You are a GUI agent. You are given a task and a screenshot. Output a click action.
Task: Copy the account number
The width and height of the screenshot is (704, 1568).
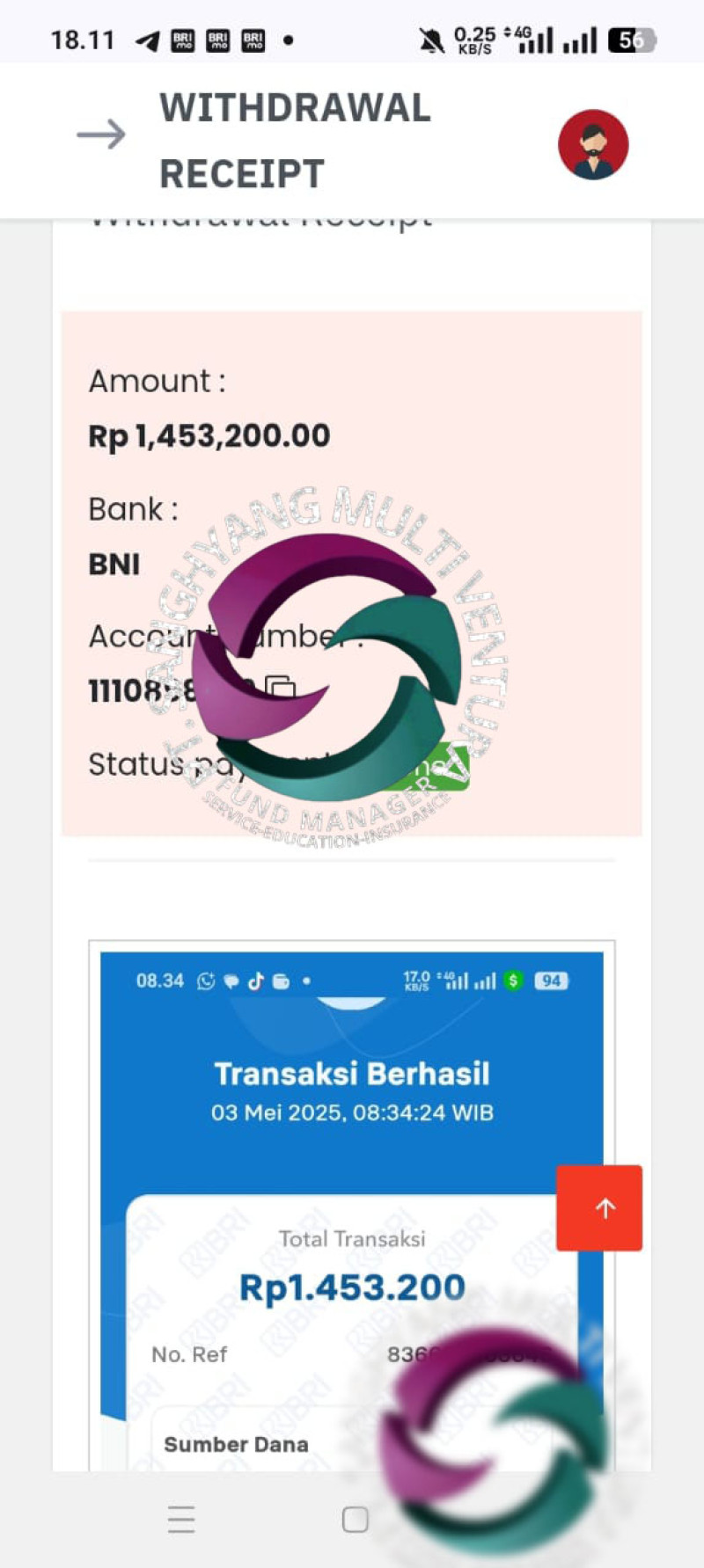(x=281, y=688)
